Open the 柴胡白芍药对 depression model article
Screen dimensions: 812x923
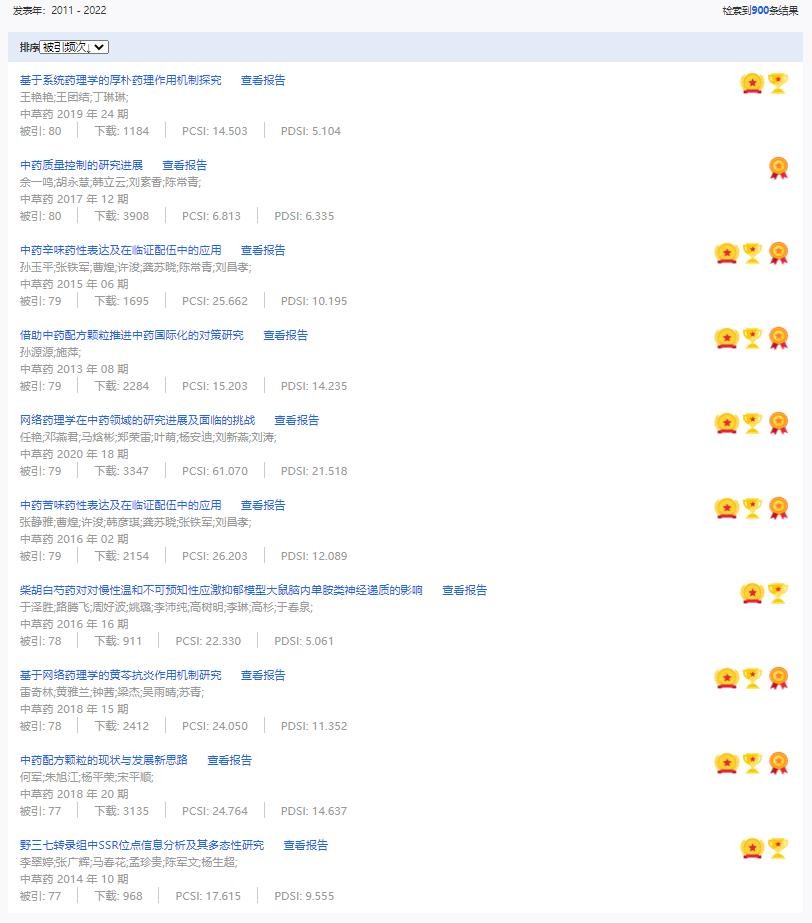[x=222, y=590]
